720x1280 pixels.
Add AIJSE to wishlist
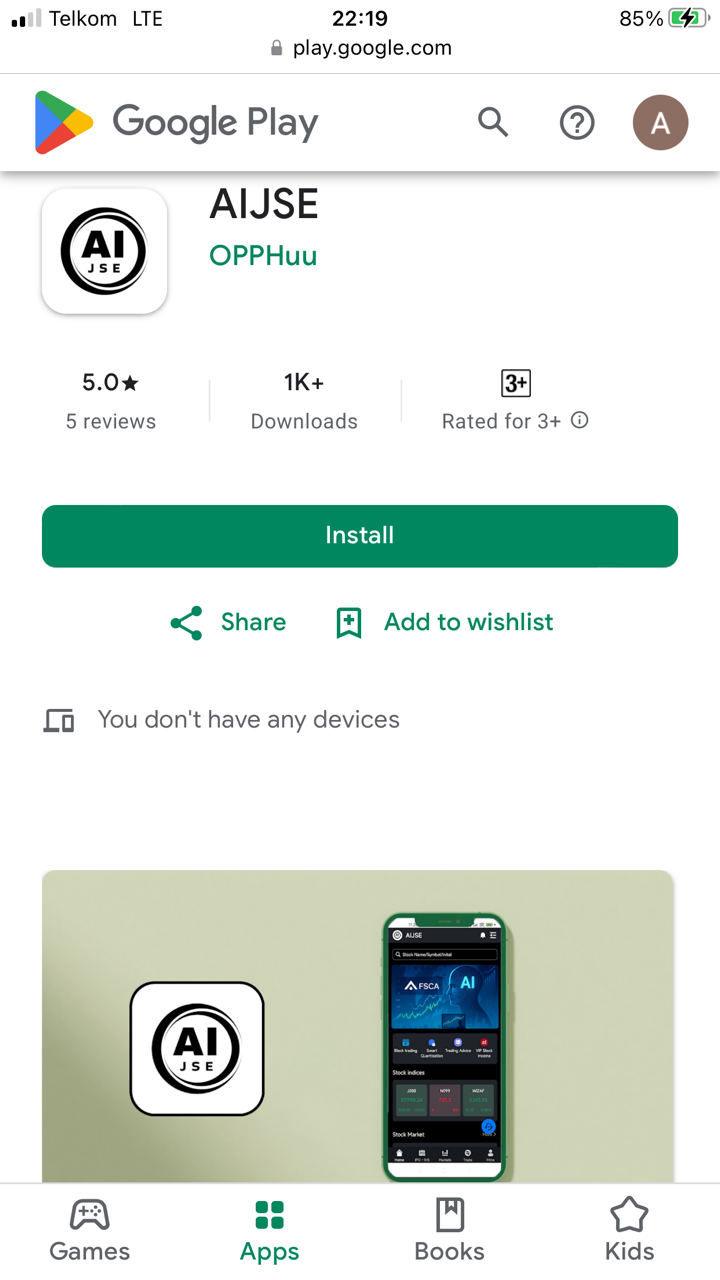point(445,622)
